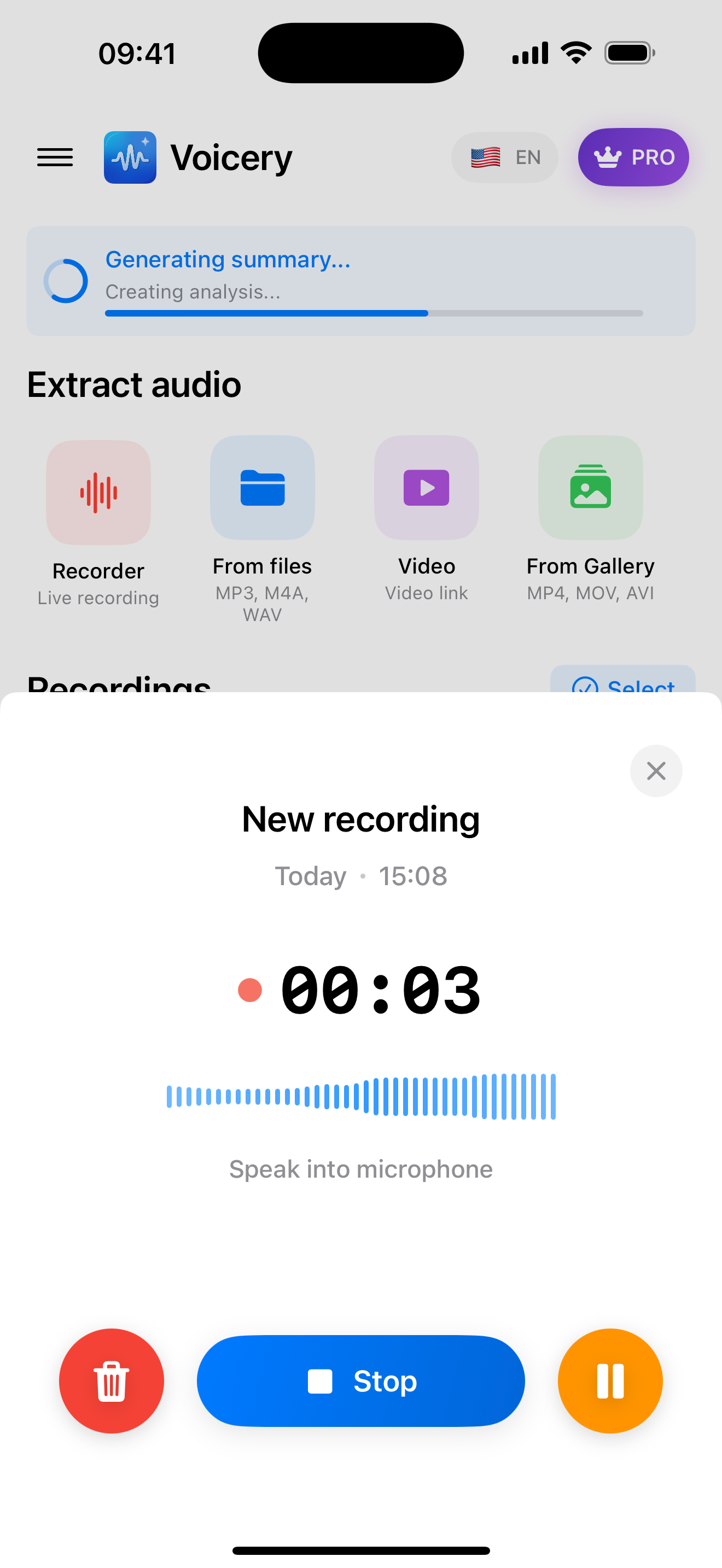722x1568 pixels.
Task: Tap the US flag language icon
Action: point(484,157)
